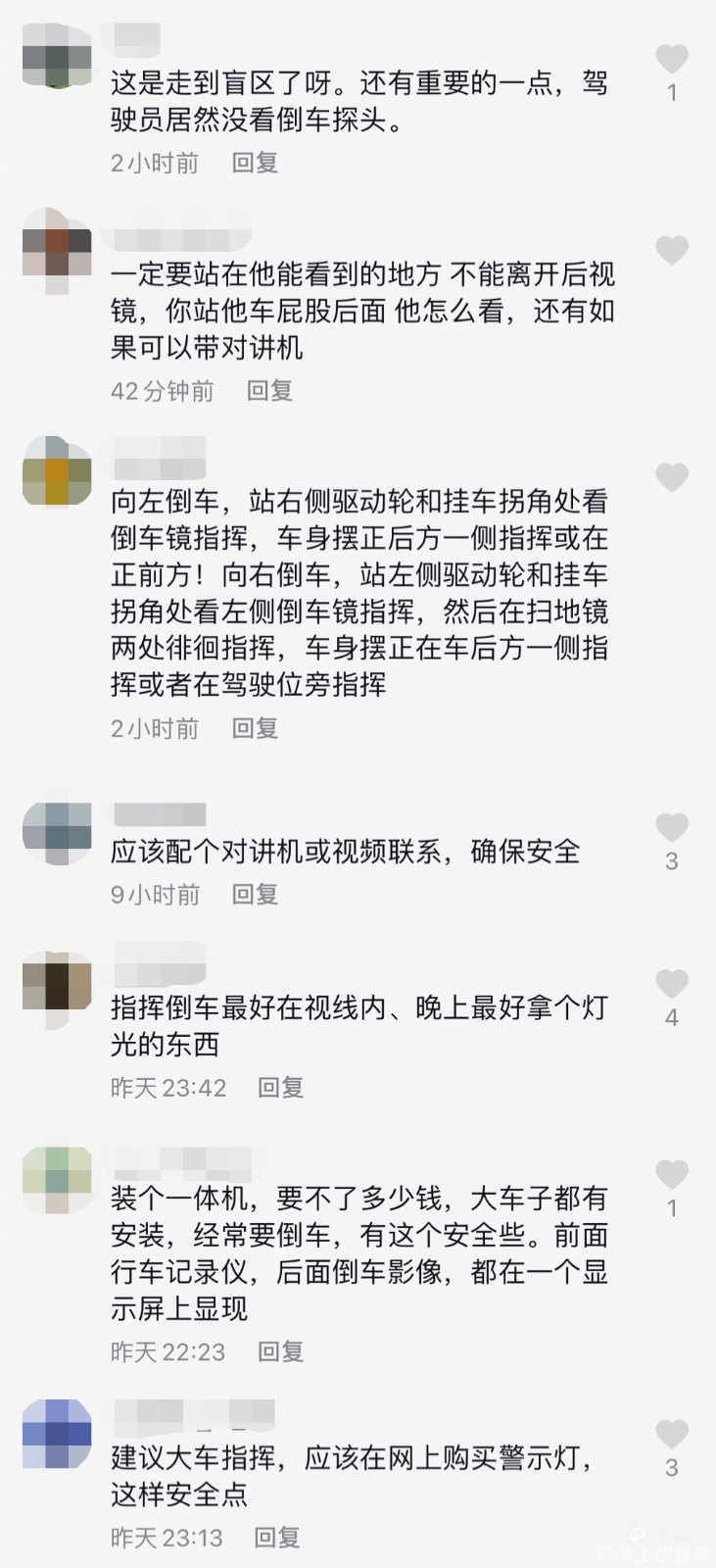Screen dimensions: 716x1568
Task: Reply to the 9小时前 comment
Action: (255, 894)
